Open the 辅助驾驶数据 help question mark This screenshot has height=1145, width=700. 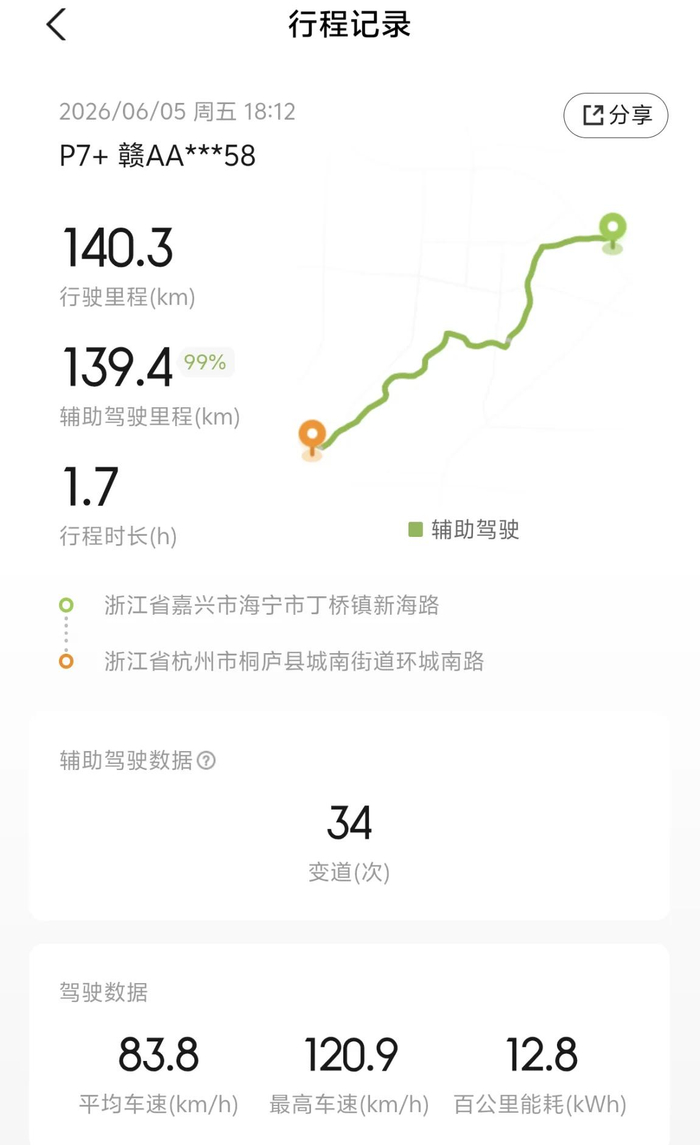pos(207,761)
